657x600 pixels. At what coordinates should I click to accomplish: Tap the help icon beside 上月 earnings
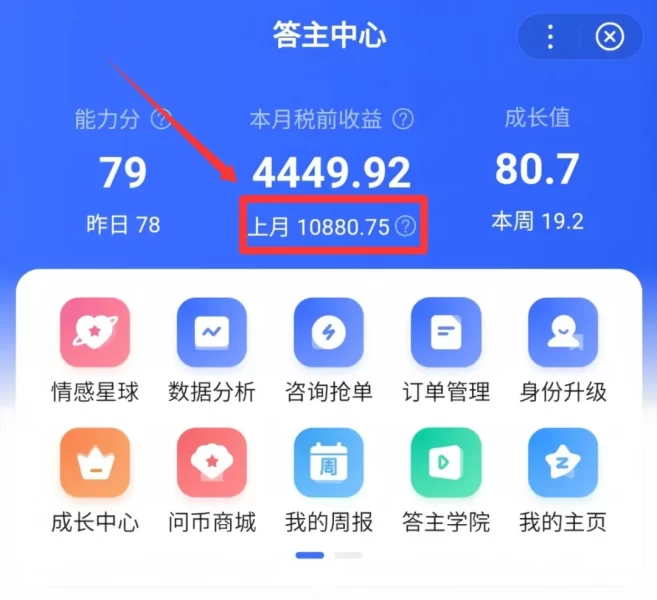point(404,227)
